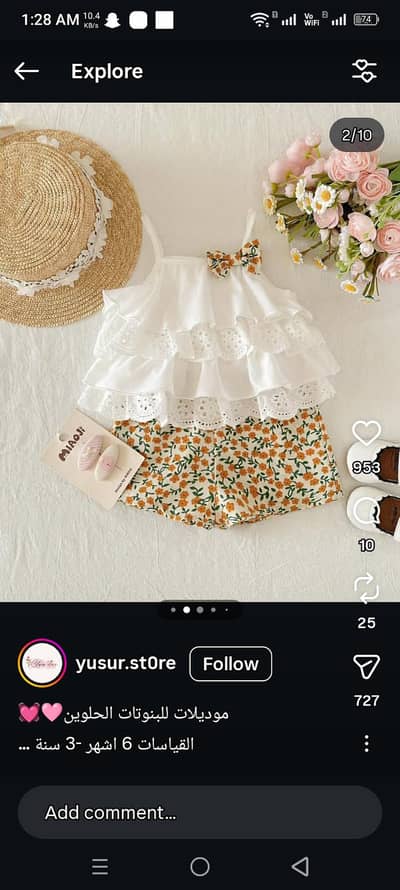
Task: Open the recent apps menu
Action: click(x=100, y=867)
